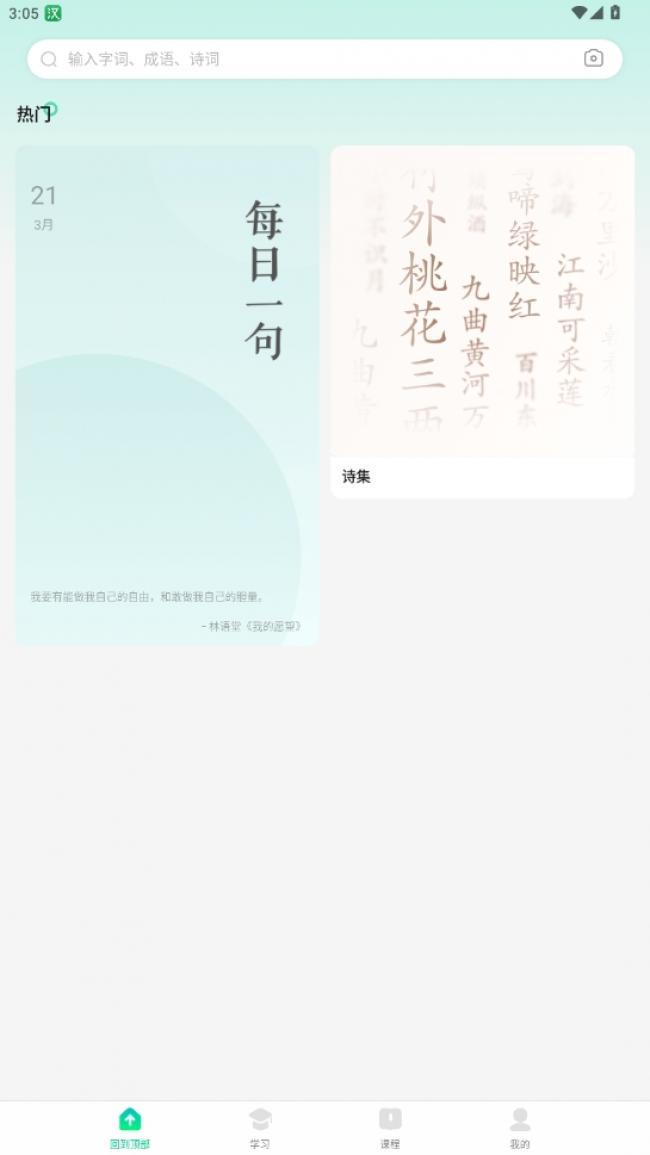Open the camera scan icon in the search bar
The height and width of the screenshot is (1155, 650).
593,59
